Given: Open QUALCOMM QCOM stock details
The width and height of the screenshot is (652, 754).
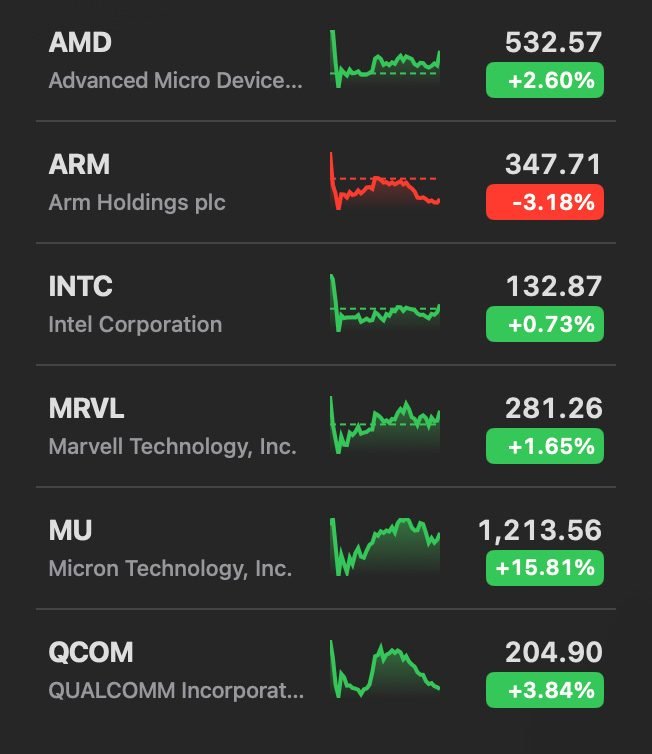Looking at the screenshot, I should pos(326,670).
